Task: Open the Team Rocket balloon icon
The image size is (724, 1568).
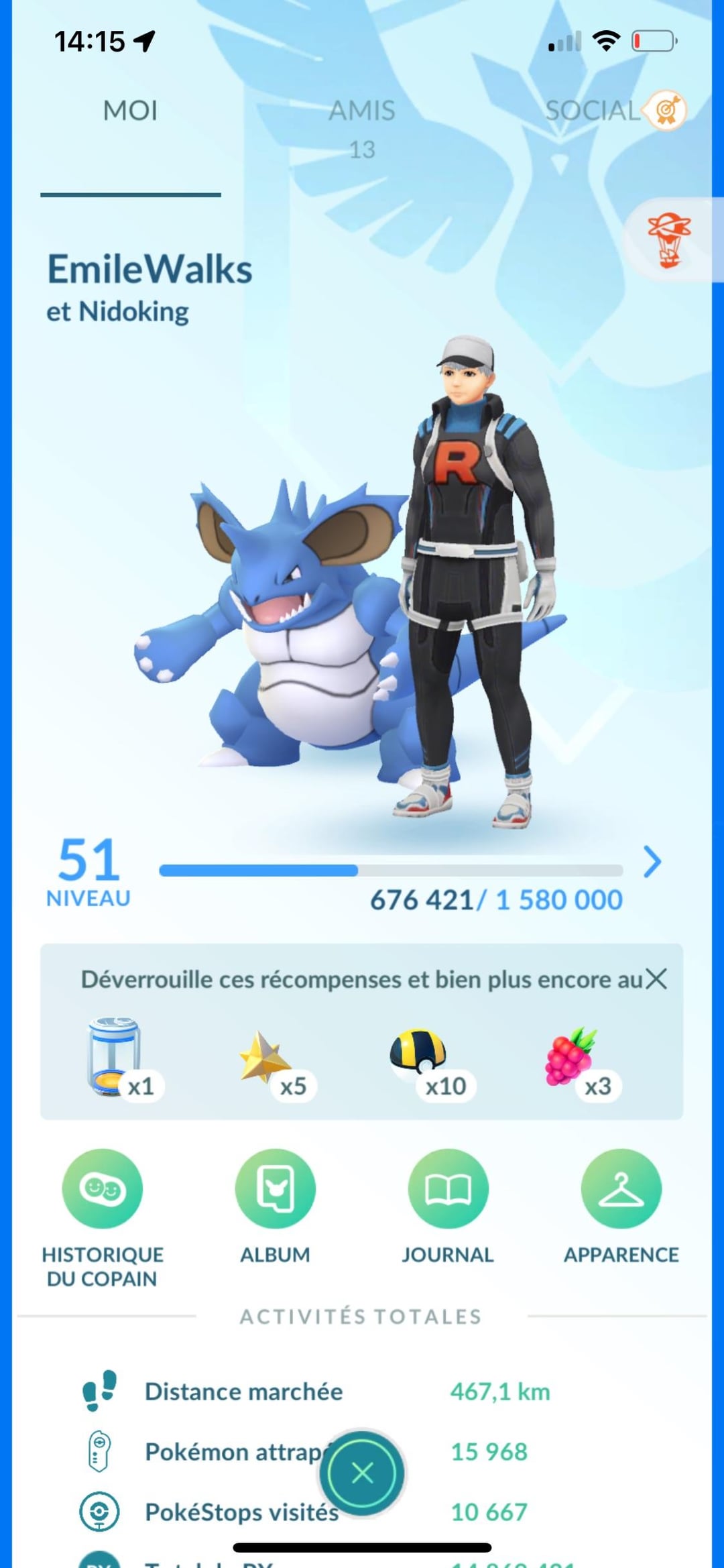Action: tap(668, 240)
